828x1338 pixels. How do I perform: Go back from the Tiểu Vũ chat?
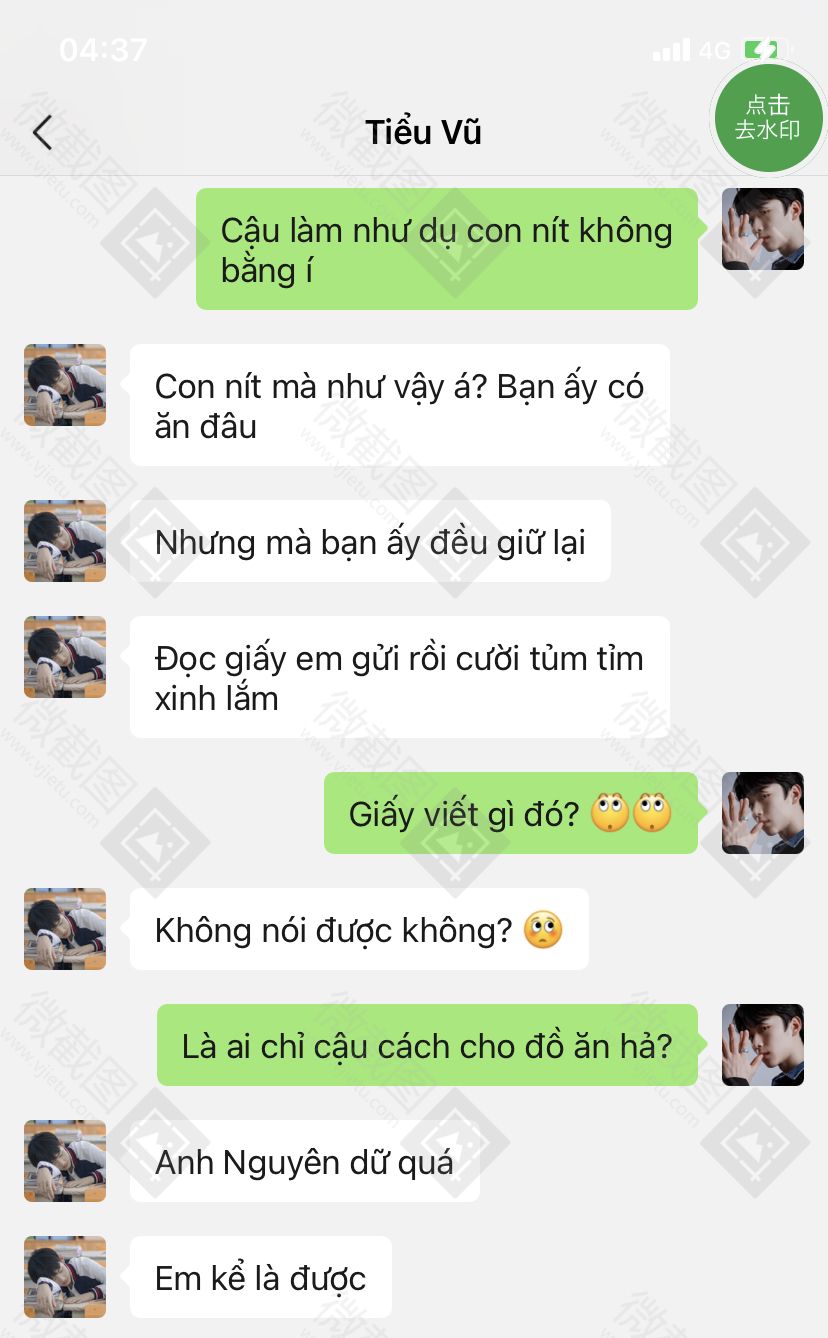[x=42, y=132]
